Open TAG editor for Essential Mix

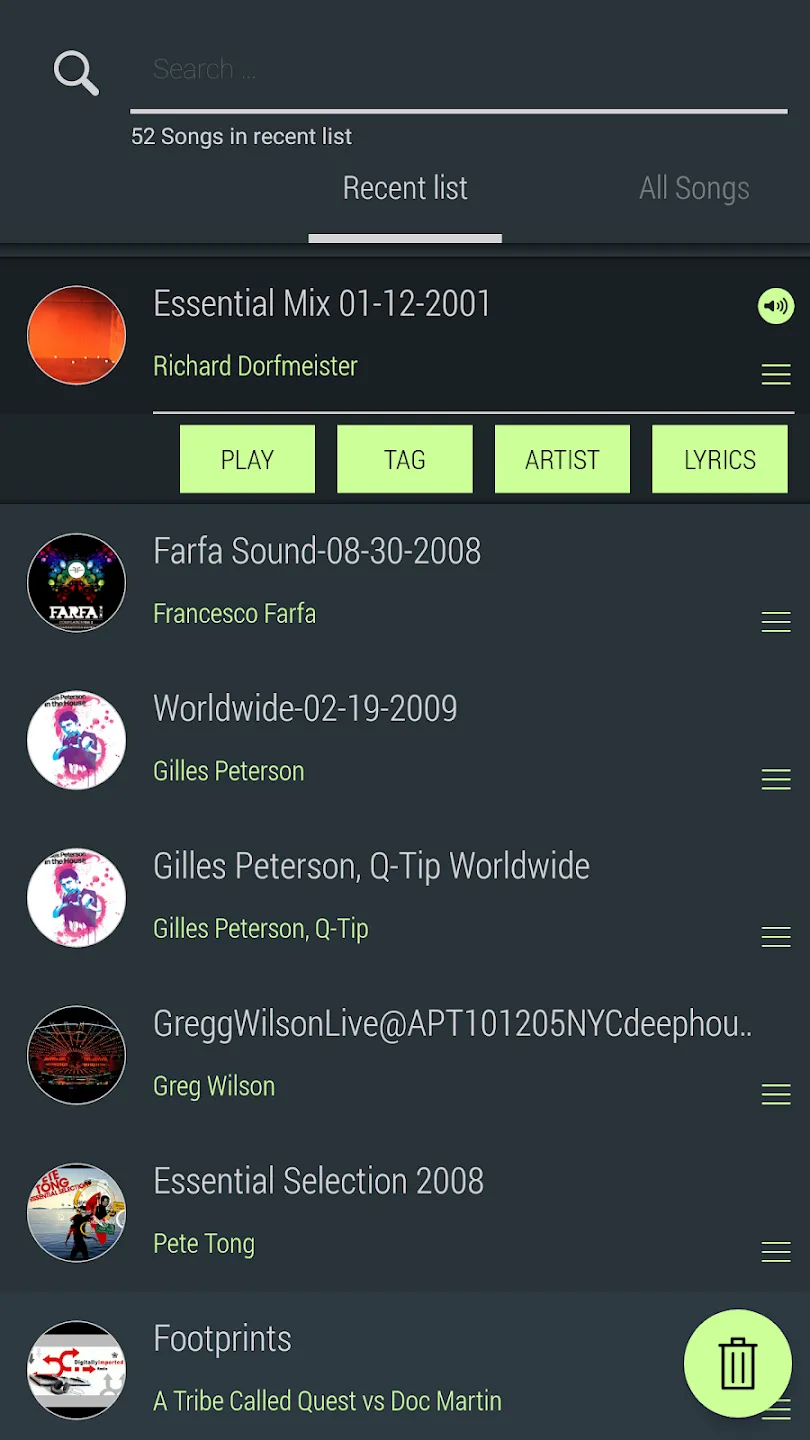point(404,459)
